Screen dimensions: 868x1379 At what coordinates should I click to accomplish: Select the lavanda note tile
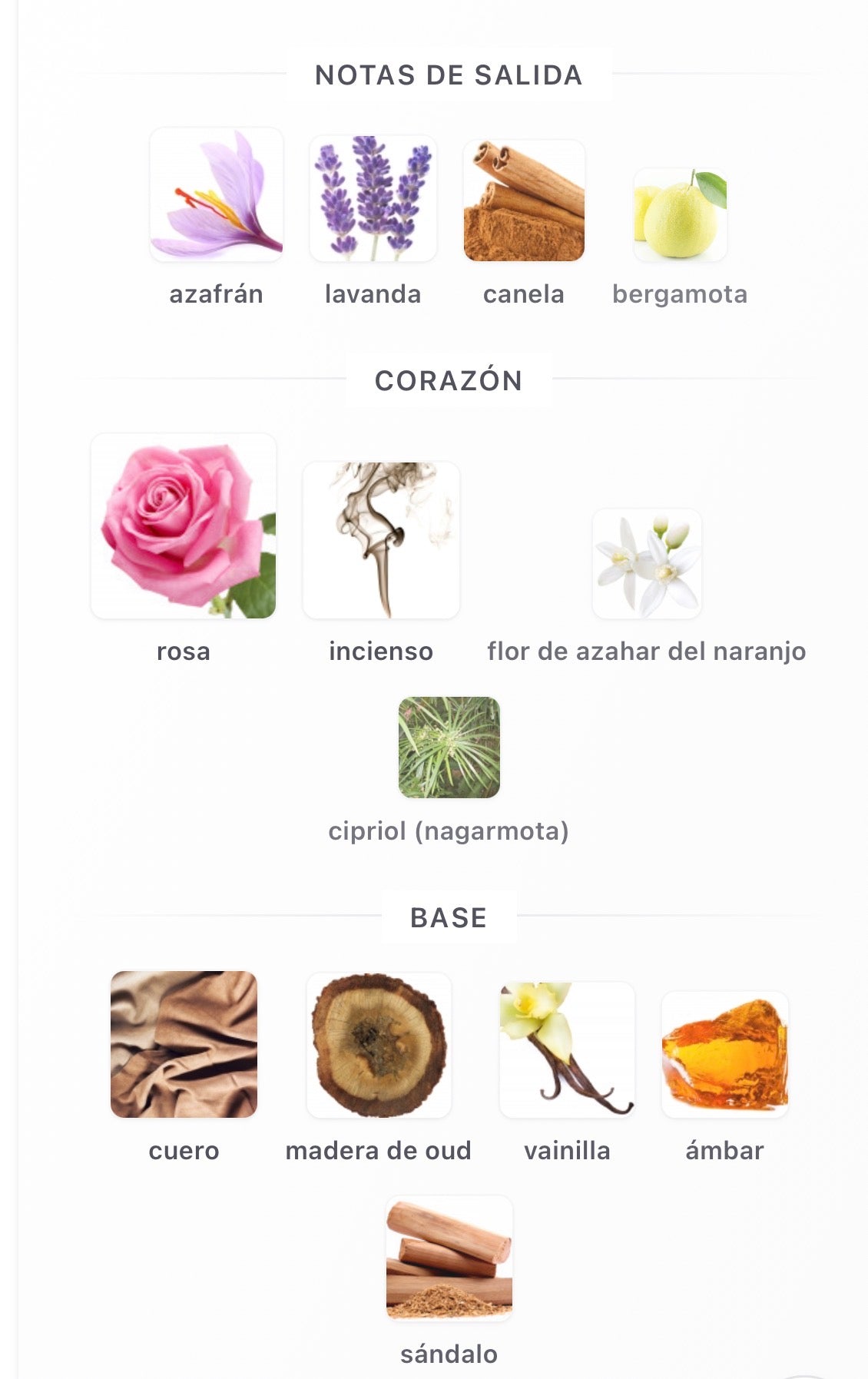[x=373, y=198]
